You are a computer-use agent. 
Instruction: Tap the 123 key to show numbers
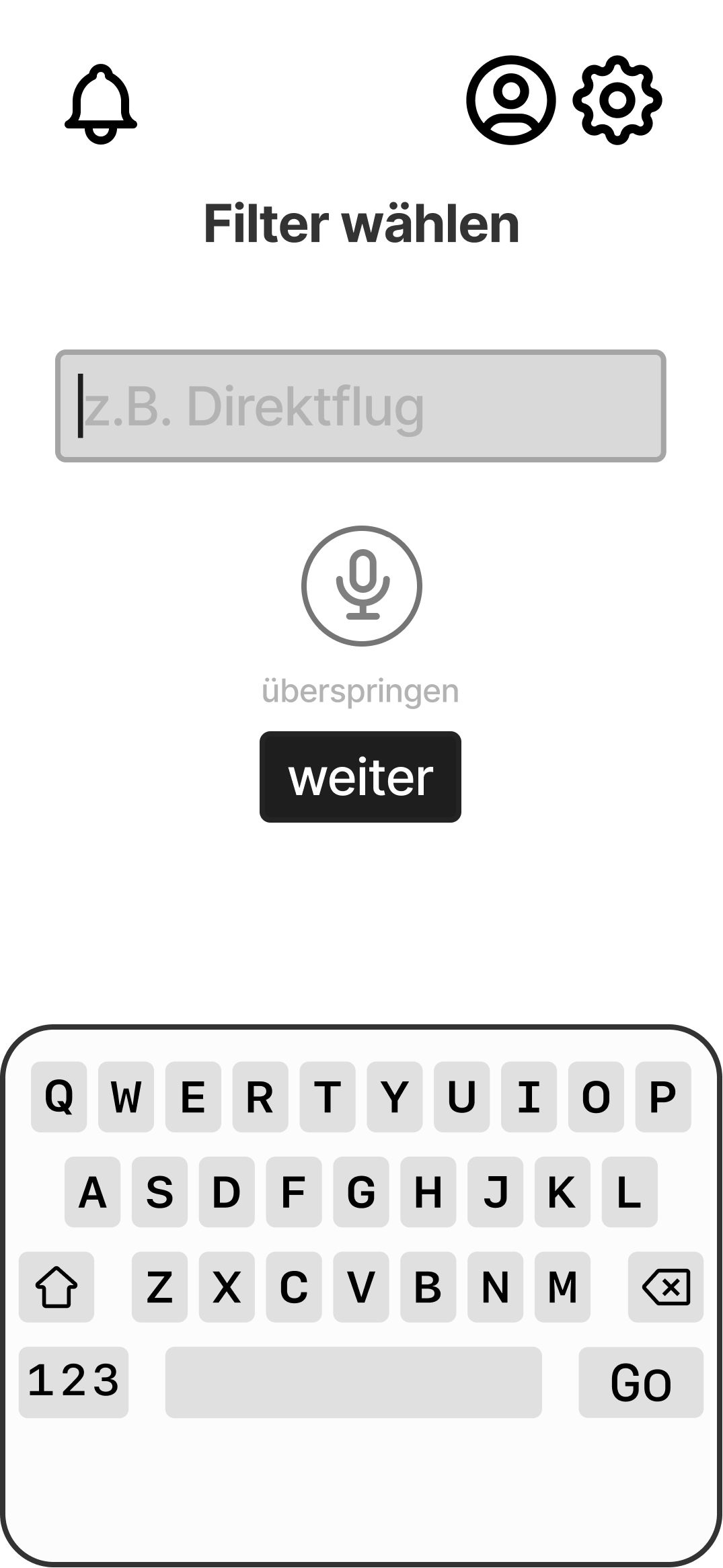(73, 1383)
